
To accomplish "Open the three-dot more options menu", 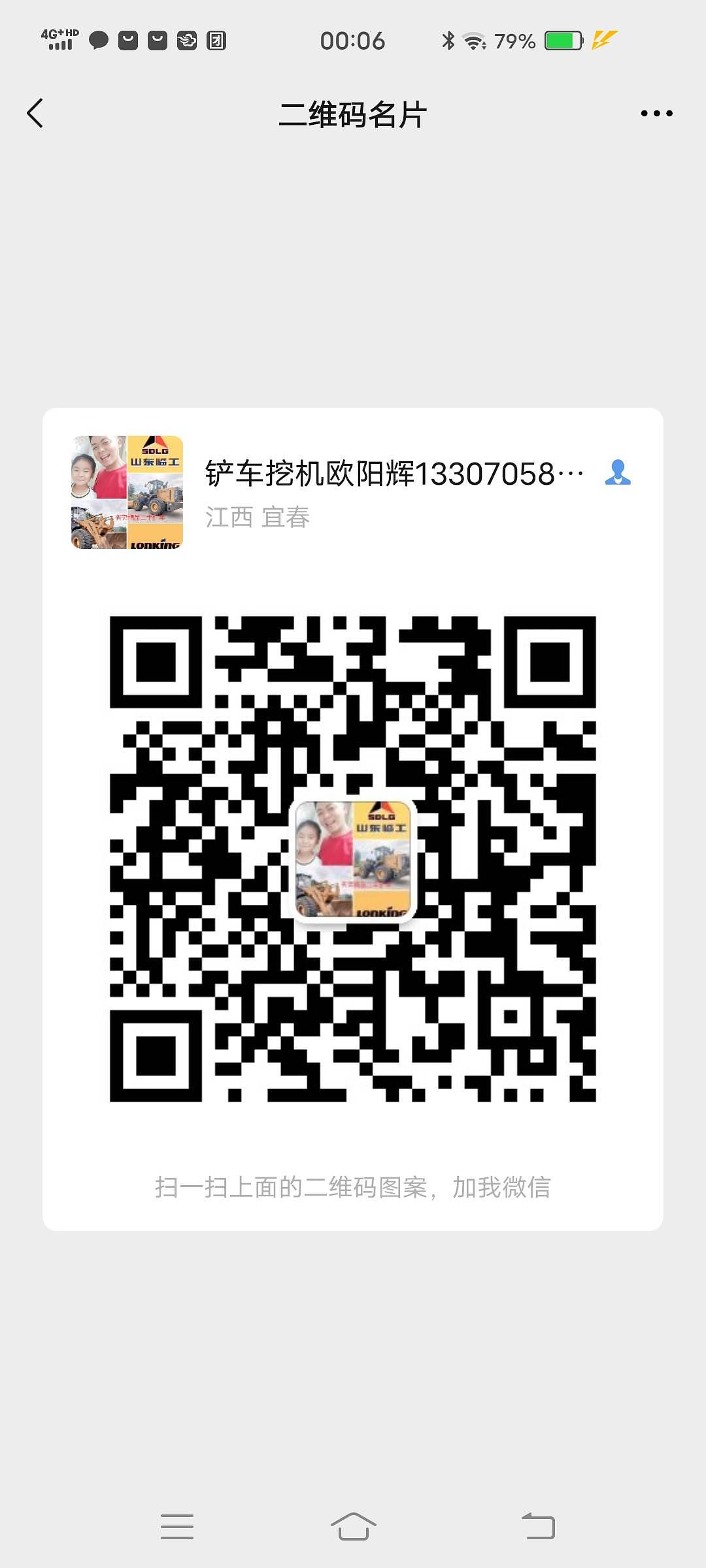I will (656, 114).
